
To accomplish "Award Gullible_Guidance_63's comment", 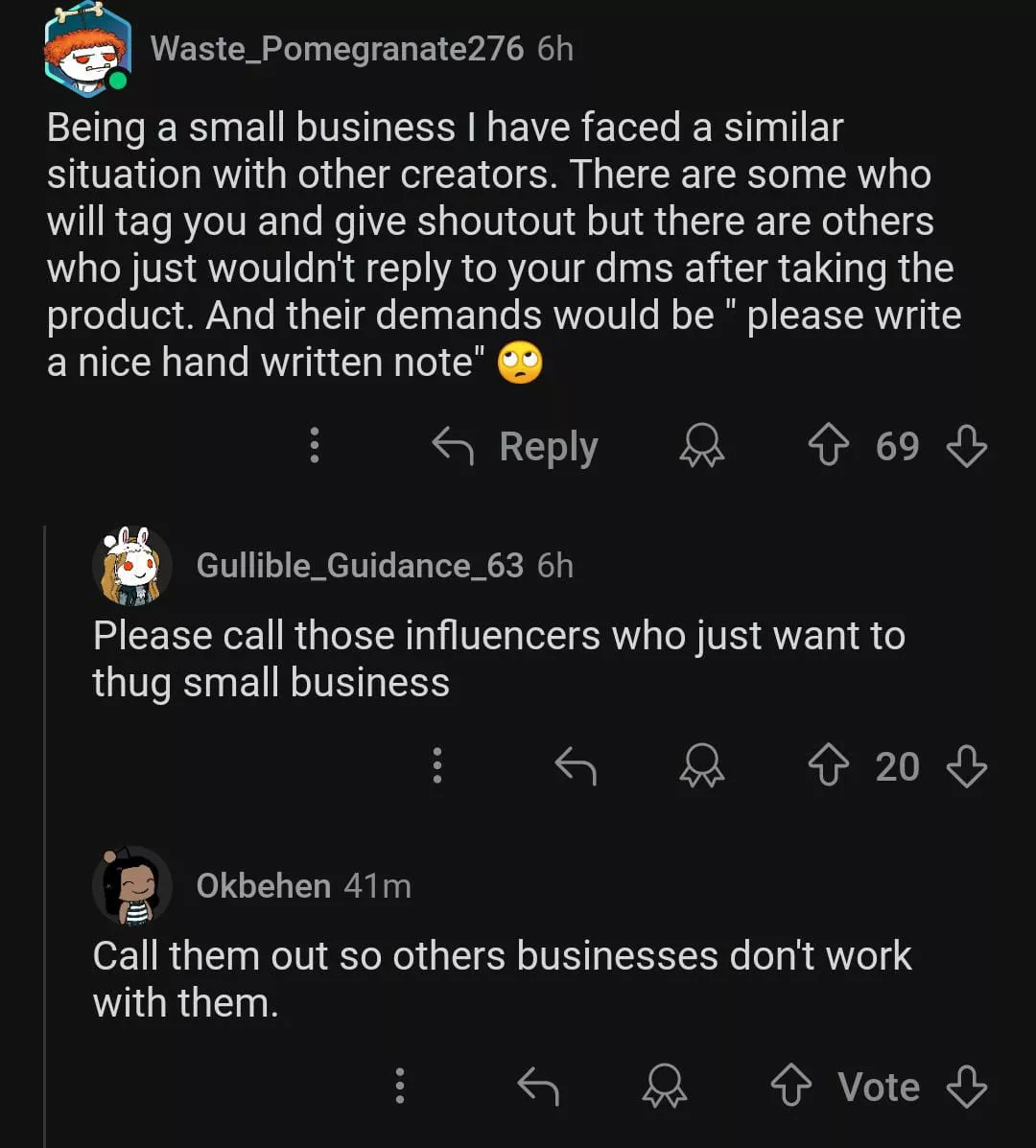I will coord(701,767).
